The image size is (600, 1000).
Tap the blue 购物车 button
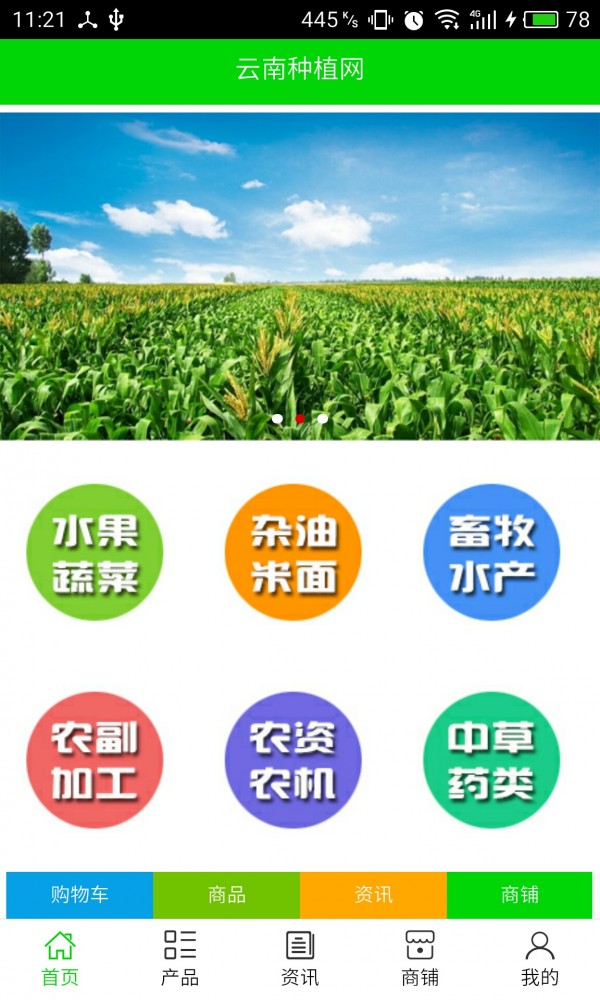80,895
